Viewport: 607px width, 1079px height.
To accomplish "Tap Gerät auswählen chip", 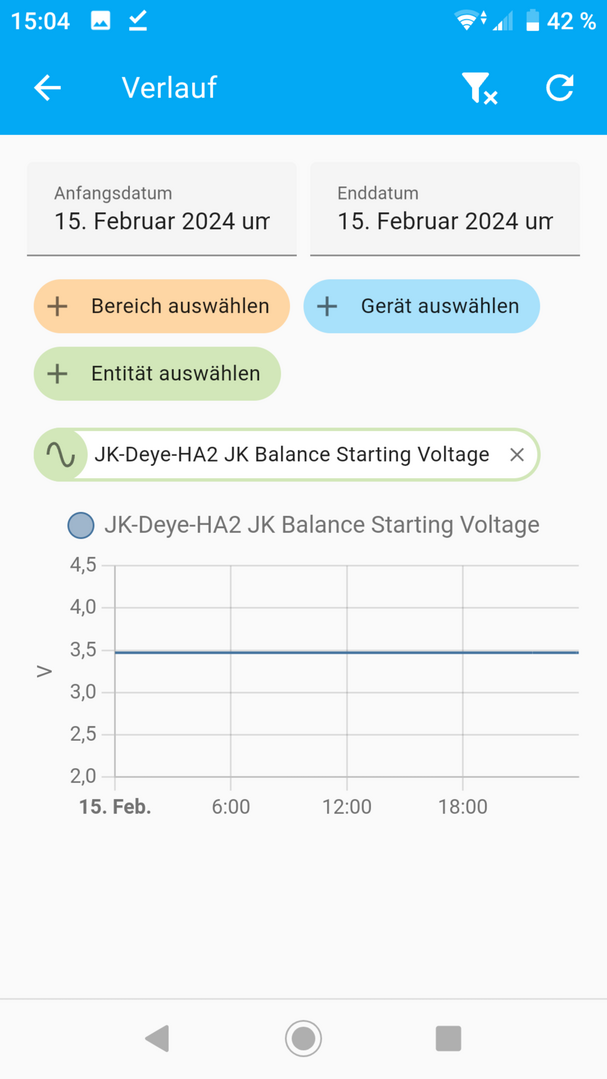I will (x=422, y=306).
